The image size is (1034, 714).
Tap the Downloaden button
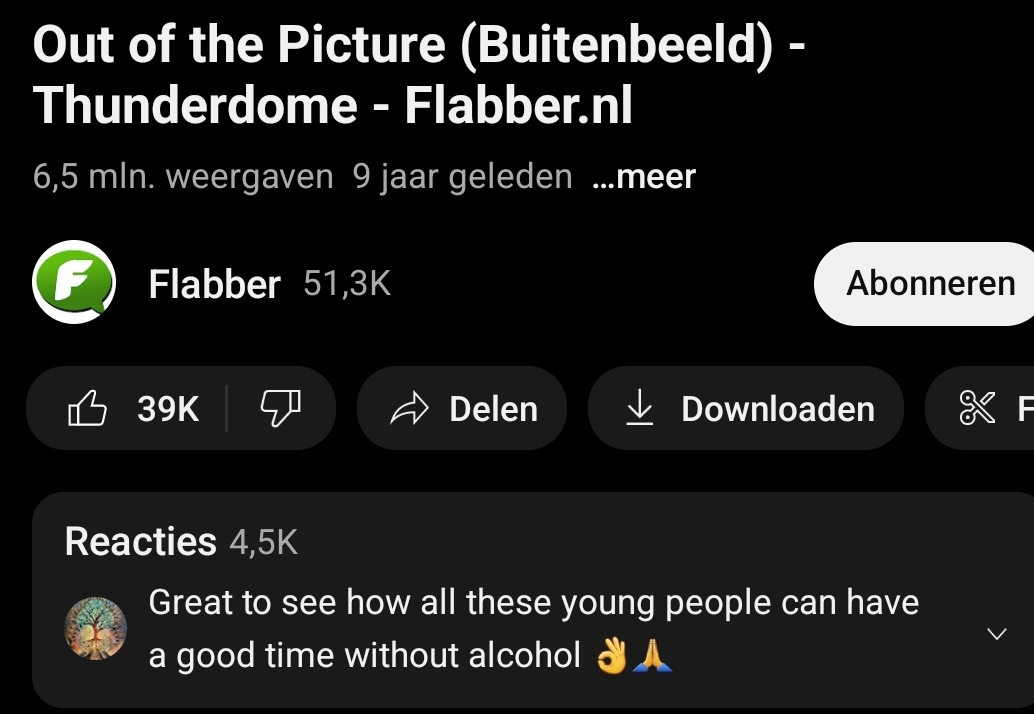pyautogui.click(x=746, y=408)
